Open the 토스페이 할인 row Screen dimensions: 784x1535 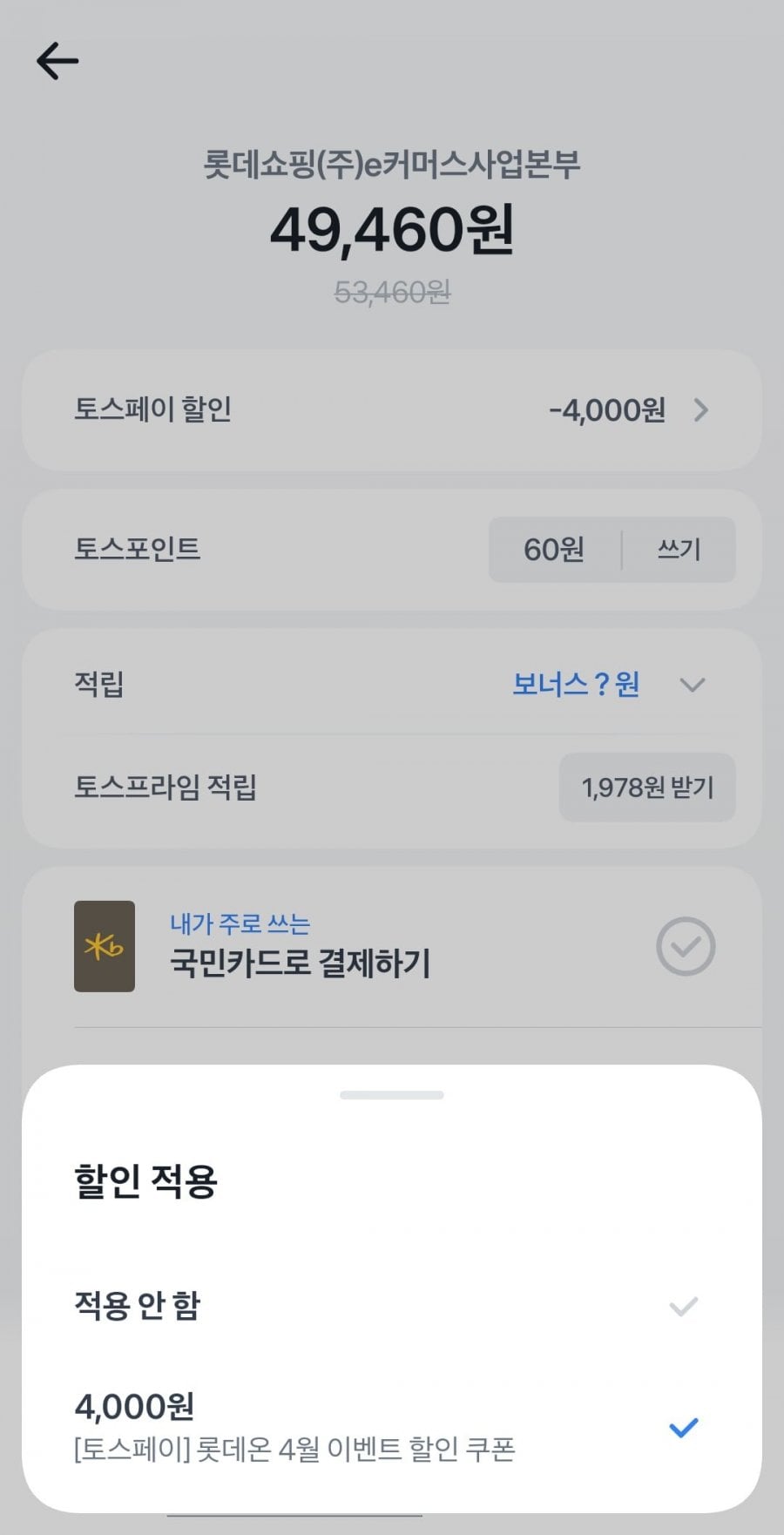(x=392, y=409)
